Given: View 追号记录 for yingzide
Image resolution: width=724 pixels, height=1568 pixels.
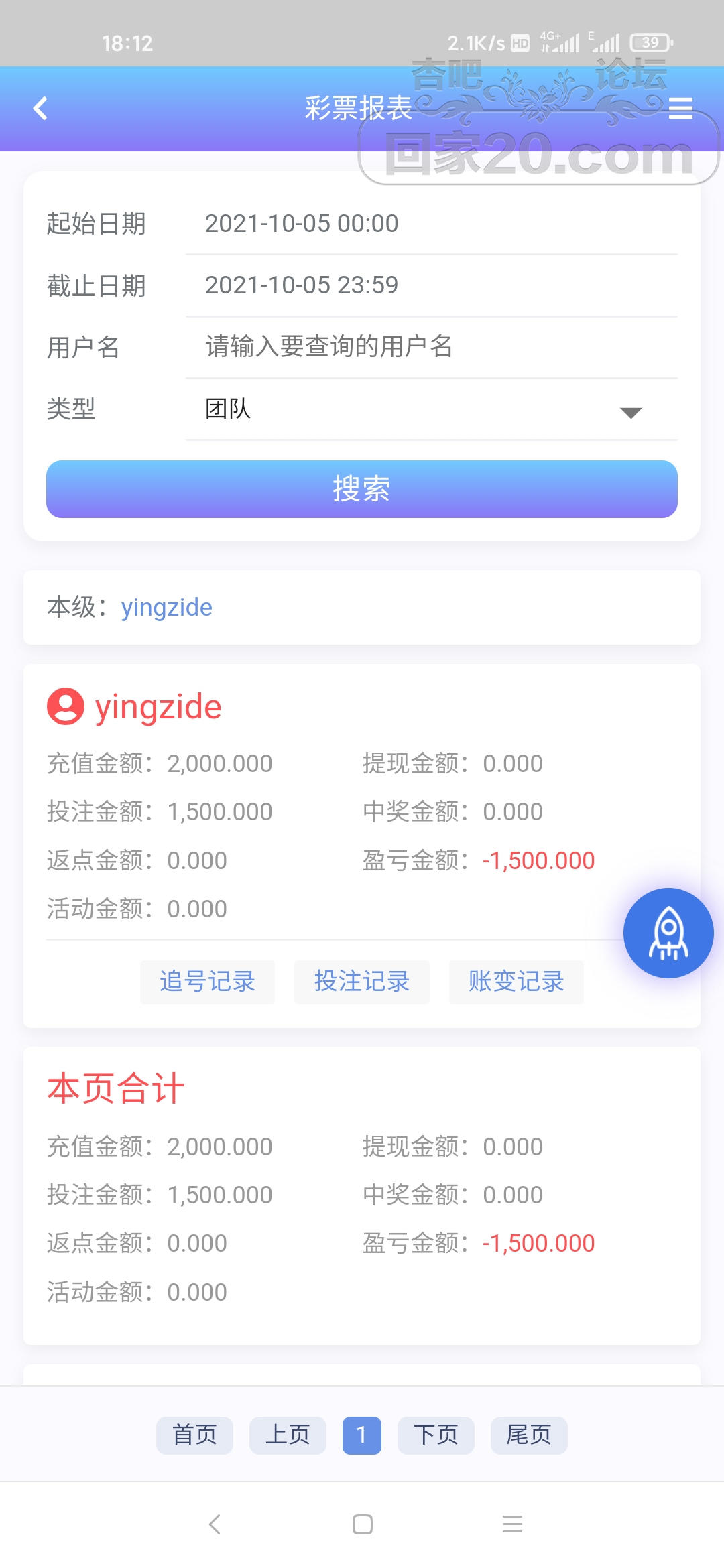Looking at the screenshot, I should [207, 982].
